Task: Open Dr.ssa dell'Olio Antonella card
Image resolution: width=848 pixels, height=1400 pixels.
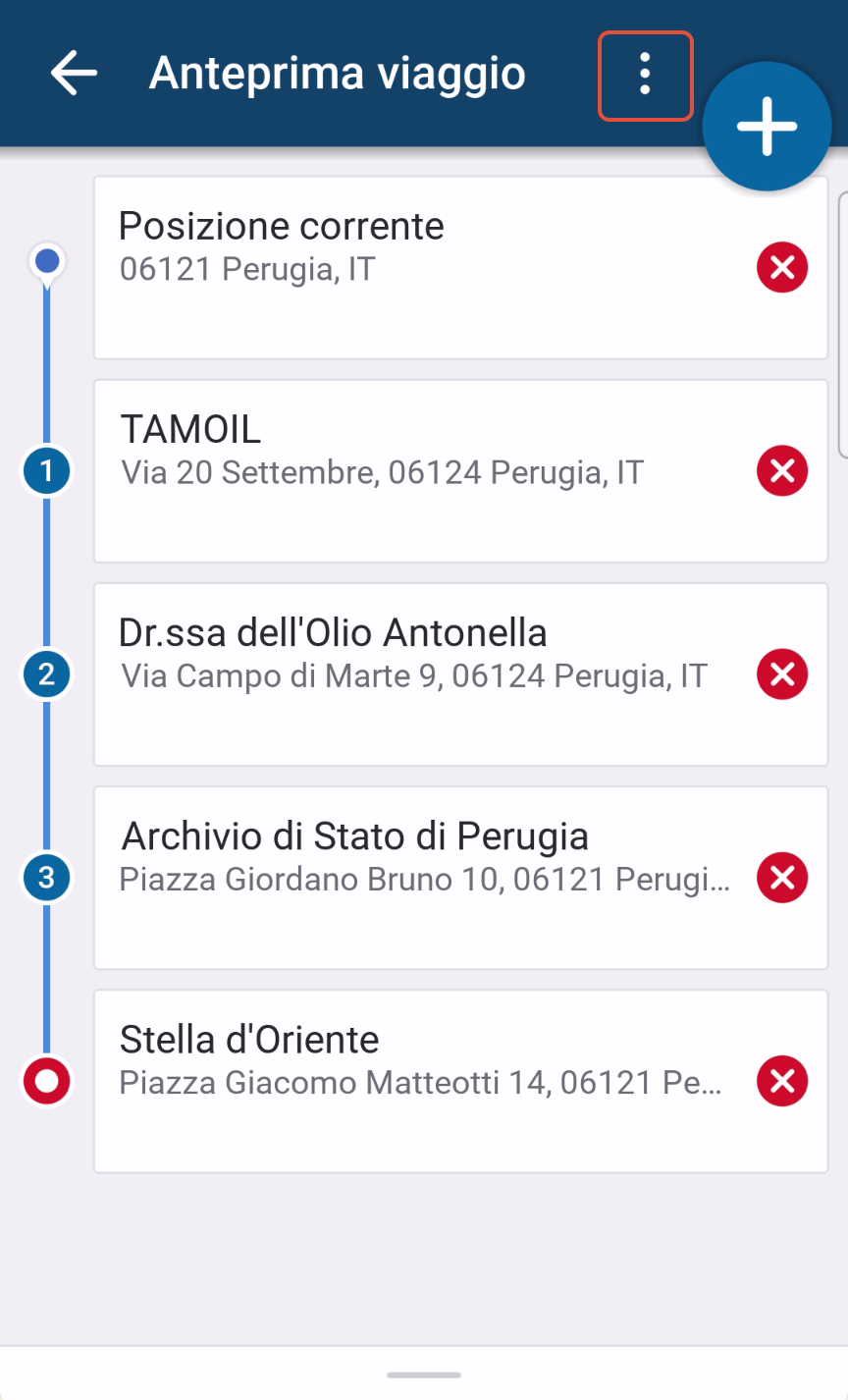Action: coord(422,674)
